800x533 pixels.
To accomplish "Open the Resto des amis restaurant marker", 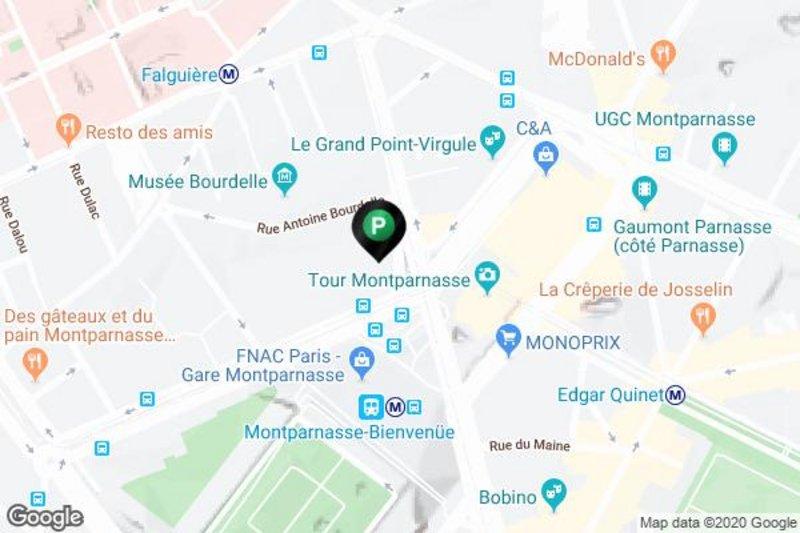I will pos(68,129).
